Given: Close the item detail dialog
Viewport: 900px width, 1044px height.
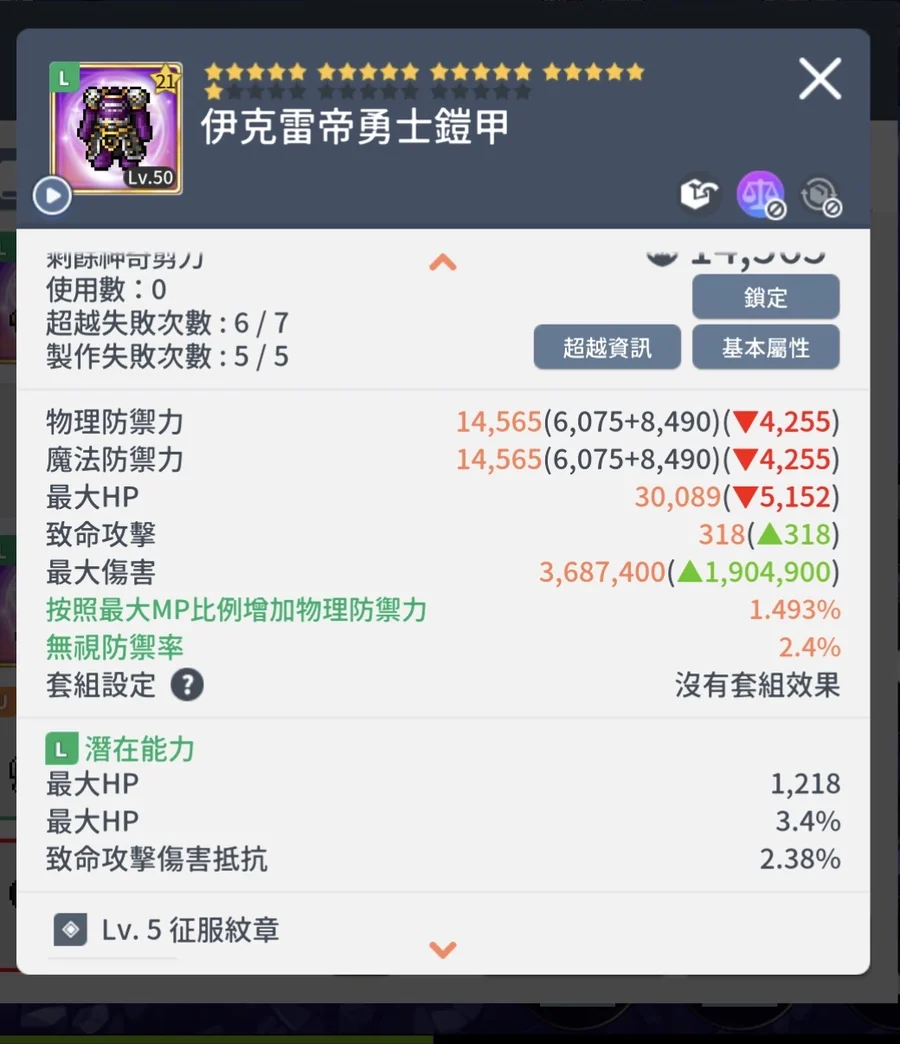Looking at the screenshot, I should pos(819,79).
